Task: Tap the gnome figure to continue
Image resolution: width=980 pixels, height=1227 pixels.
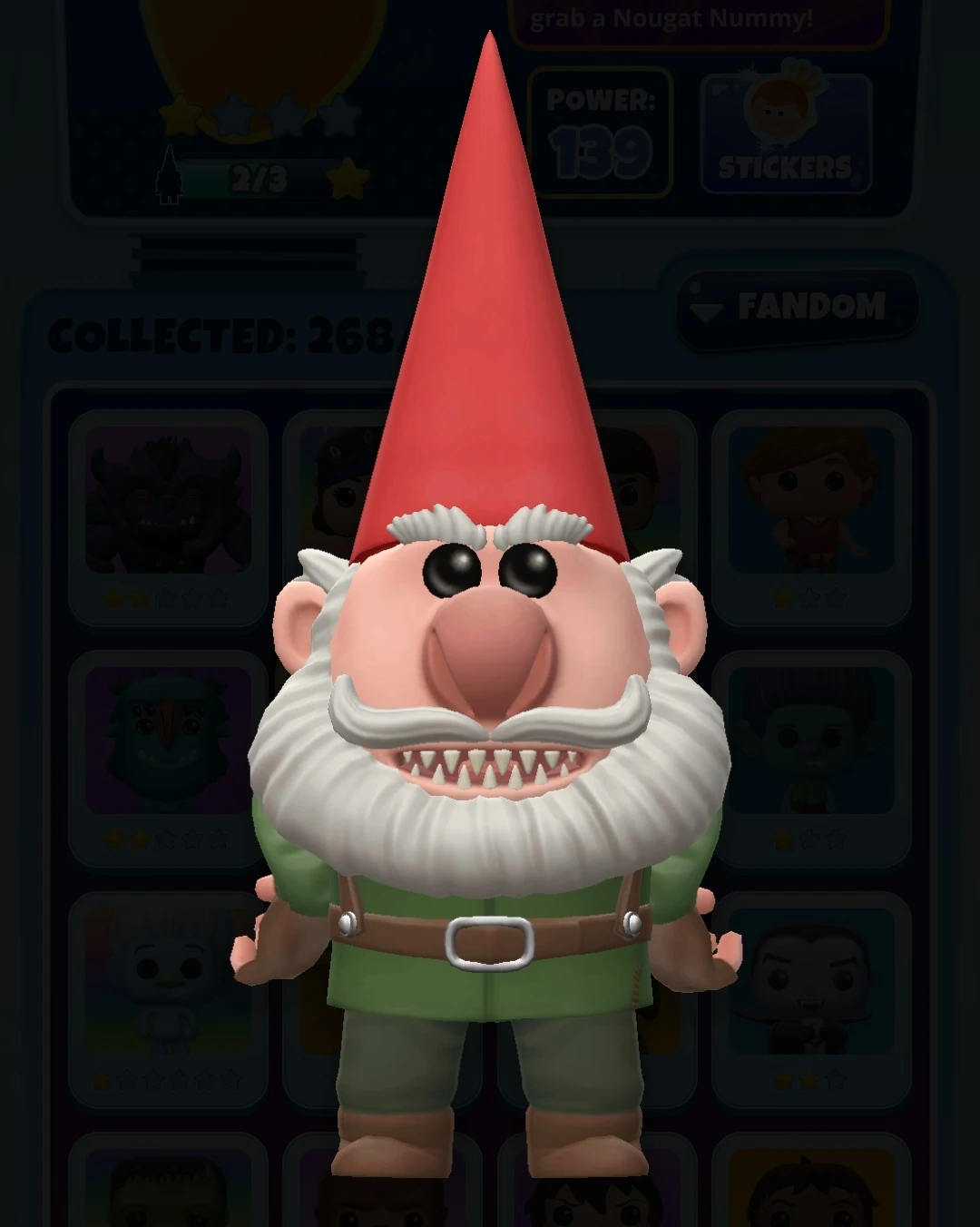Action: 490,726
